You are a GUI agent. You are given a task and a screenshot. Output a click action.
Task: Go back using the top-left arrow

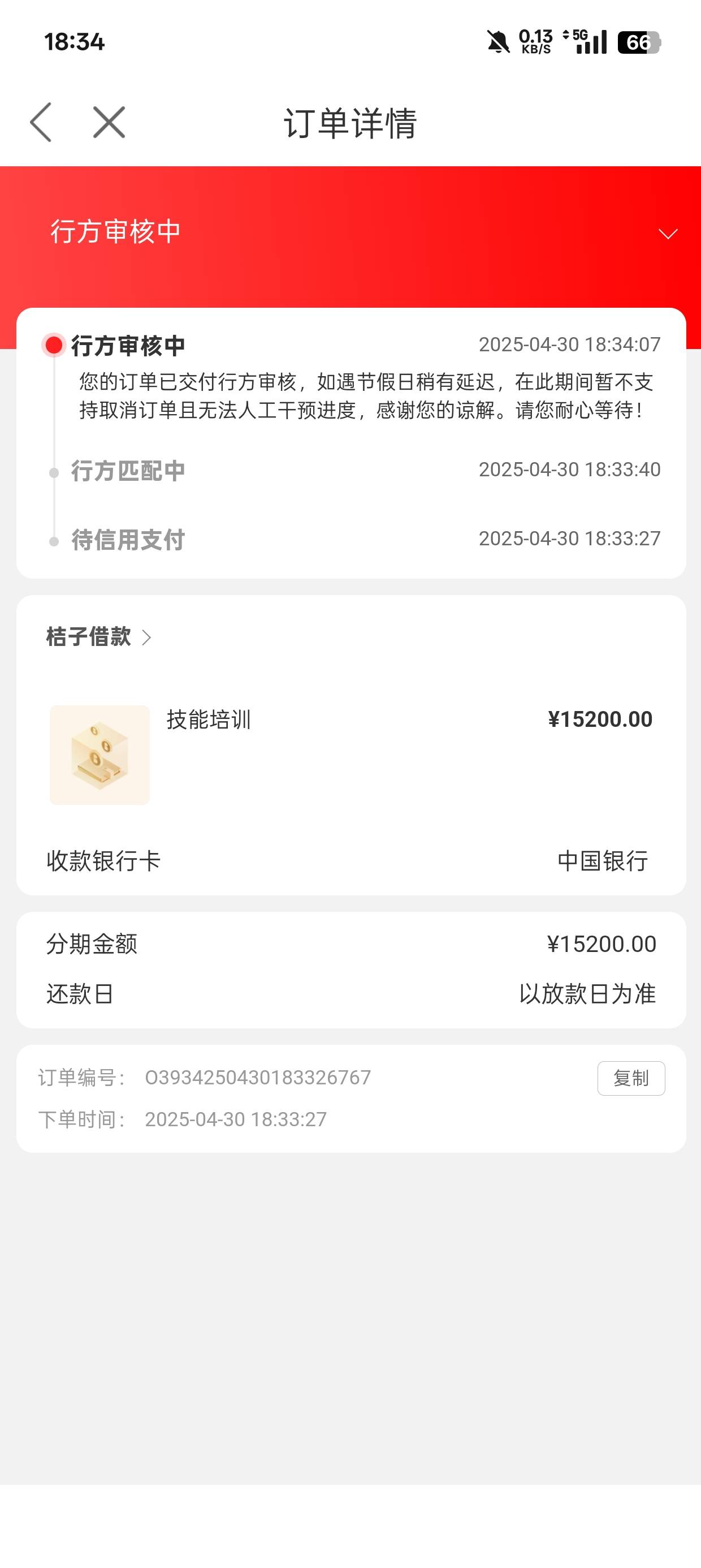[41, 122]
